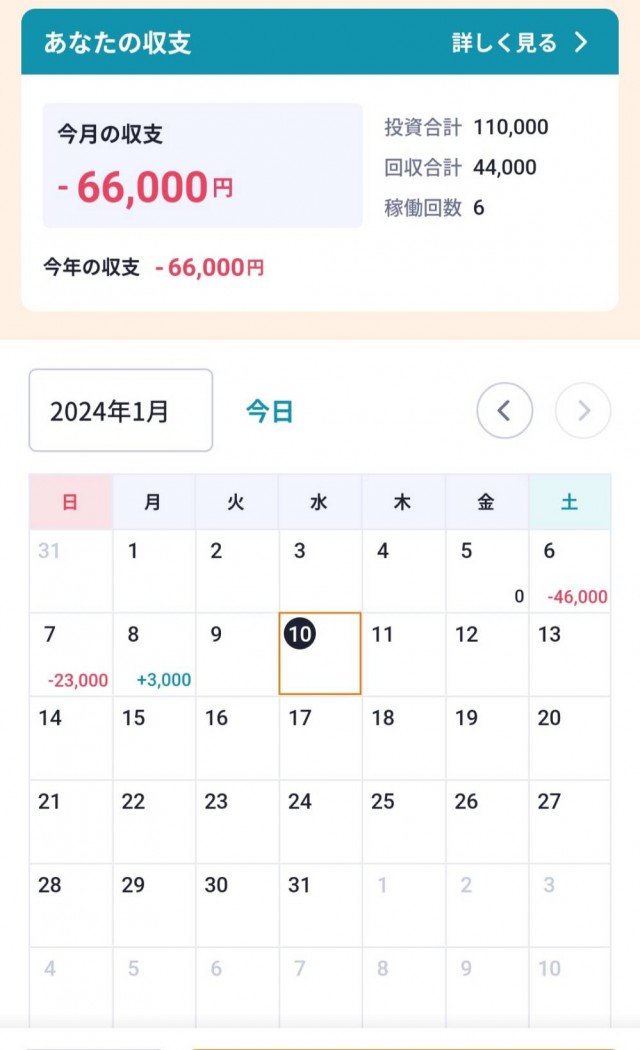Select January 20 on the calendar

[x=569, y=738]
